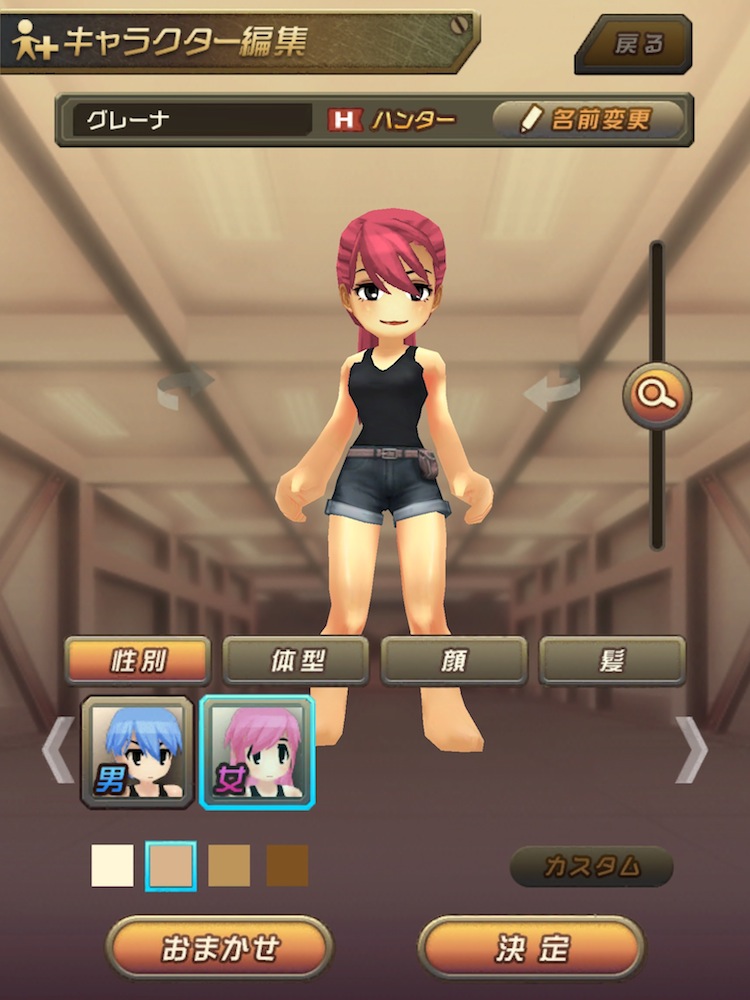750x1000 pixels.
Task: Select the male 男 character option
Action: (x=137, y=751)
